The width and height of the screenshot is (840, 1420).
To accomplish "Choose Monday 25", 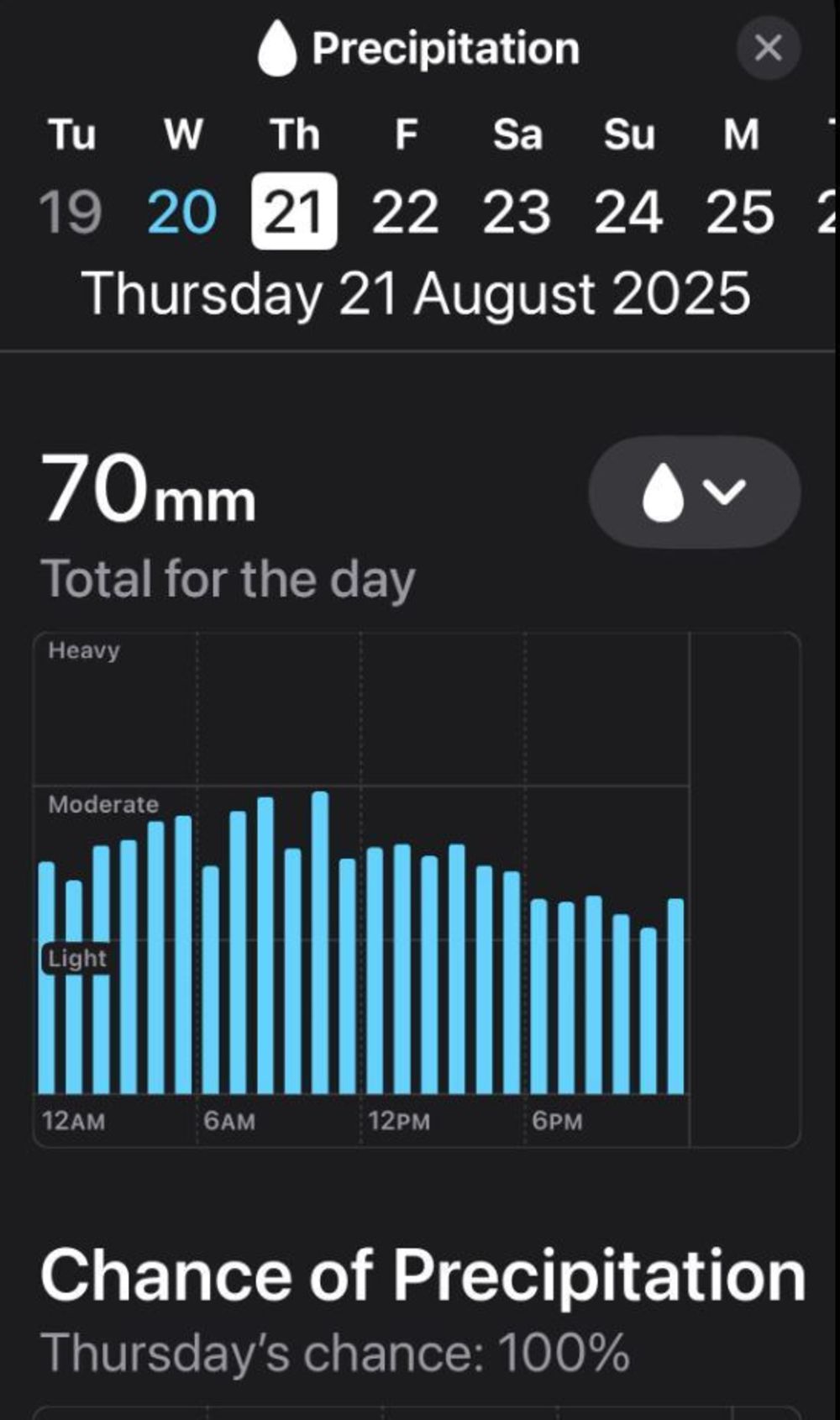I will click(740, 211).
